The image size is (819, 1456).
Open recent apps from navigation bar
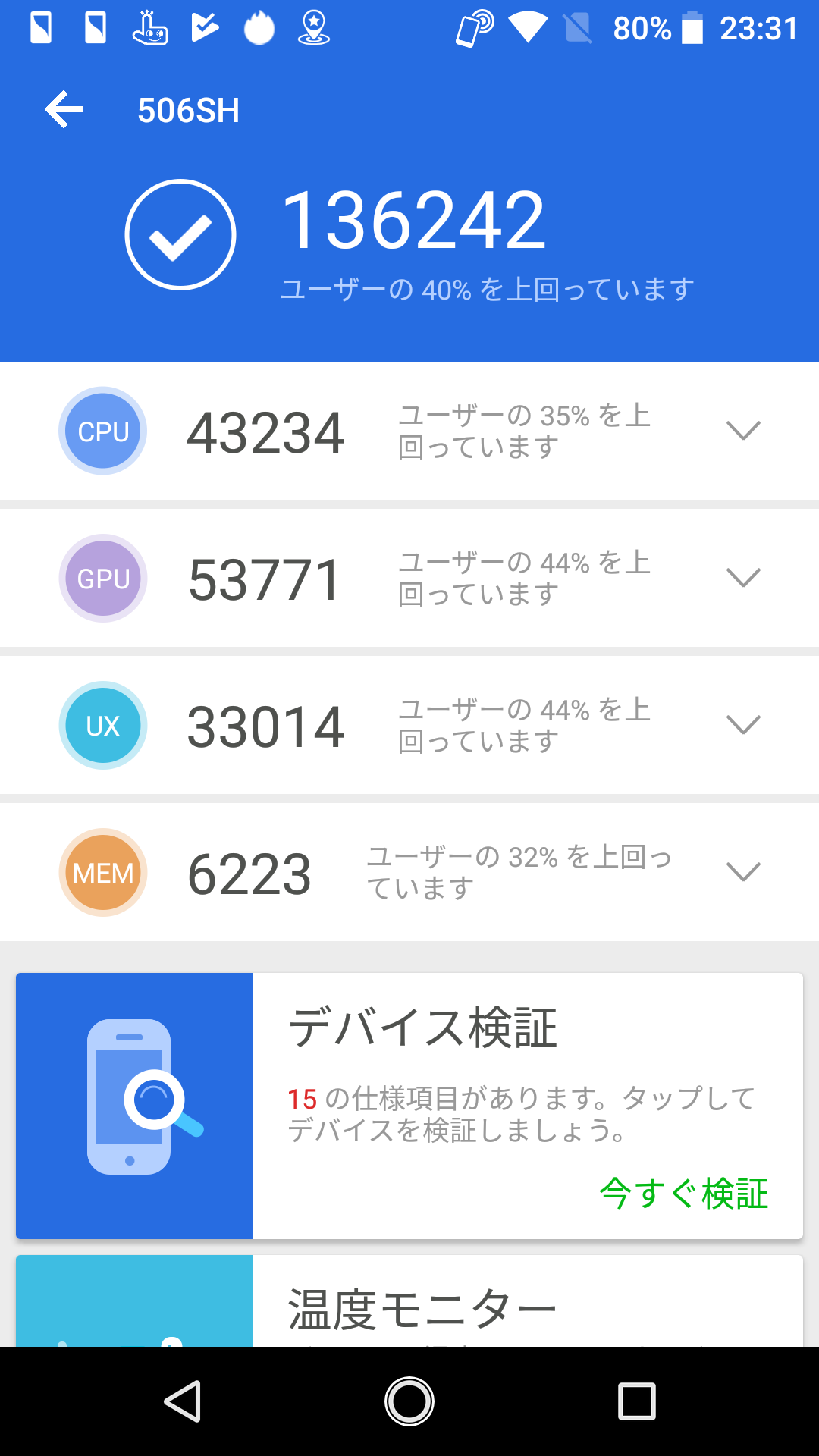(x=636, y=1401)
